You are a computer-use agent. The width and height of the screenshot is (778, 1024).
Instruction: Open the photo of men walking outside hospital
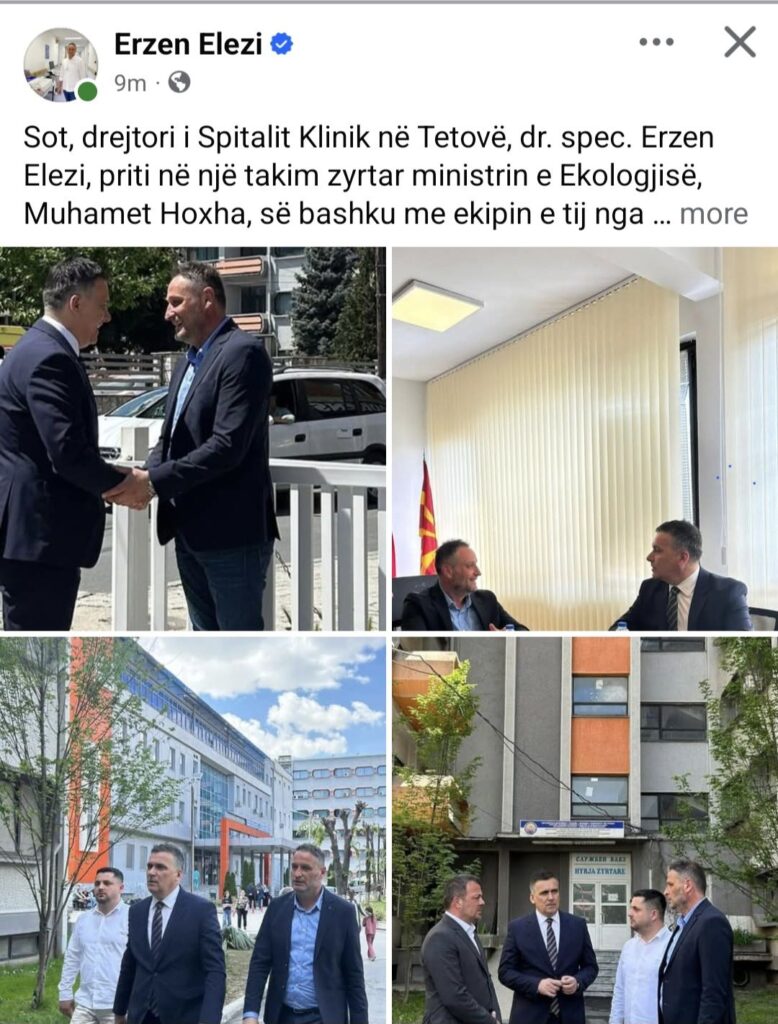[193, 830]
